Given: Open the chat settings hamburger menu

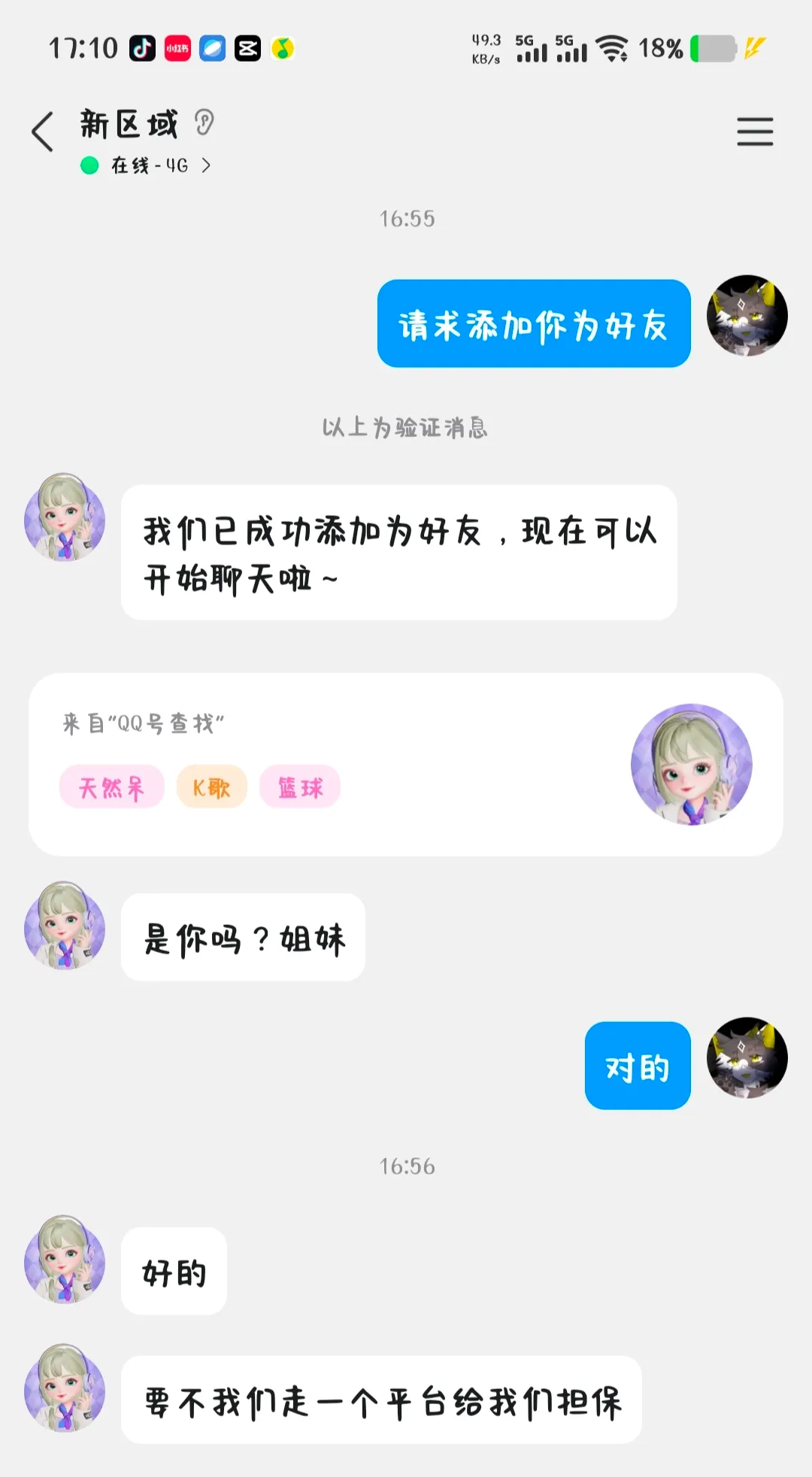Looking at the screenshot, I should (x=754, y=132).
